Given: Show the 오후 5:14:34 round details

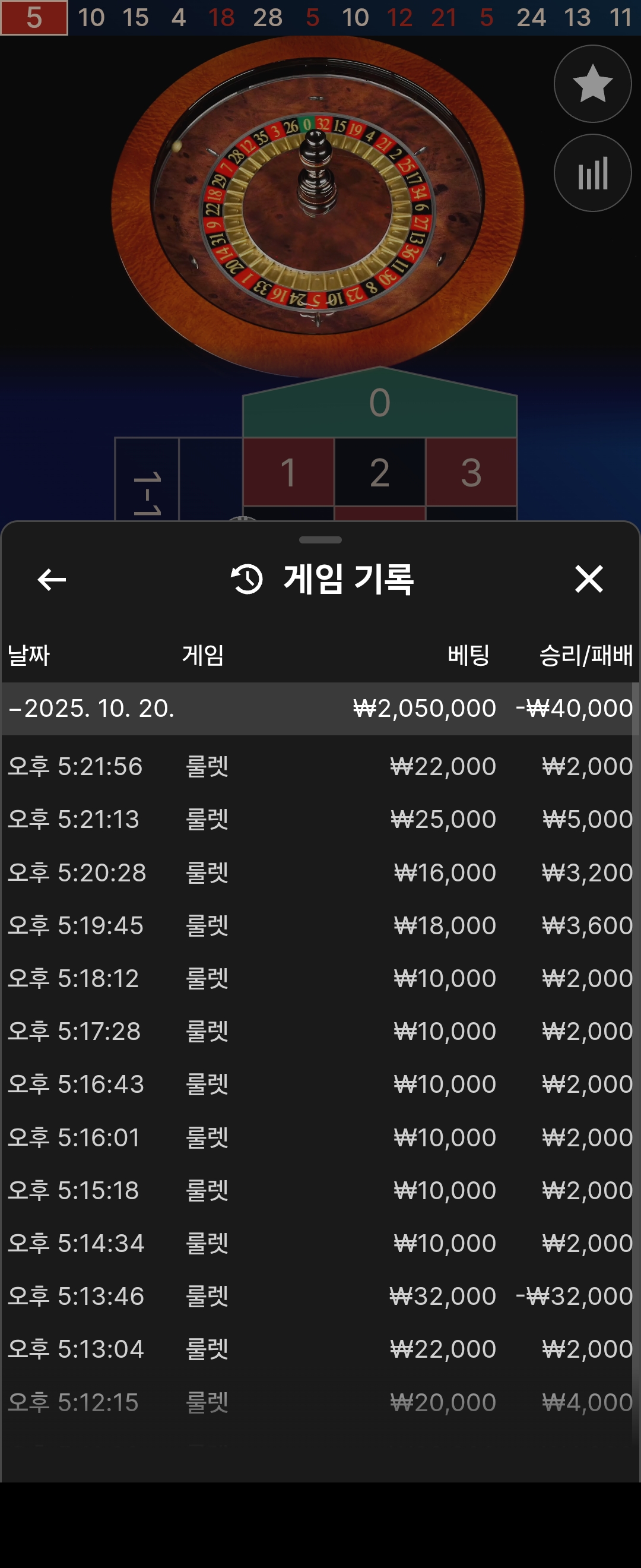Looking at the screenshot, I should [x=320, y=1243].
